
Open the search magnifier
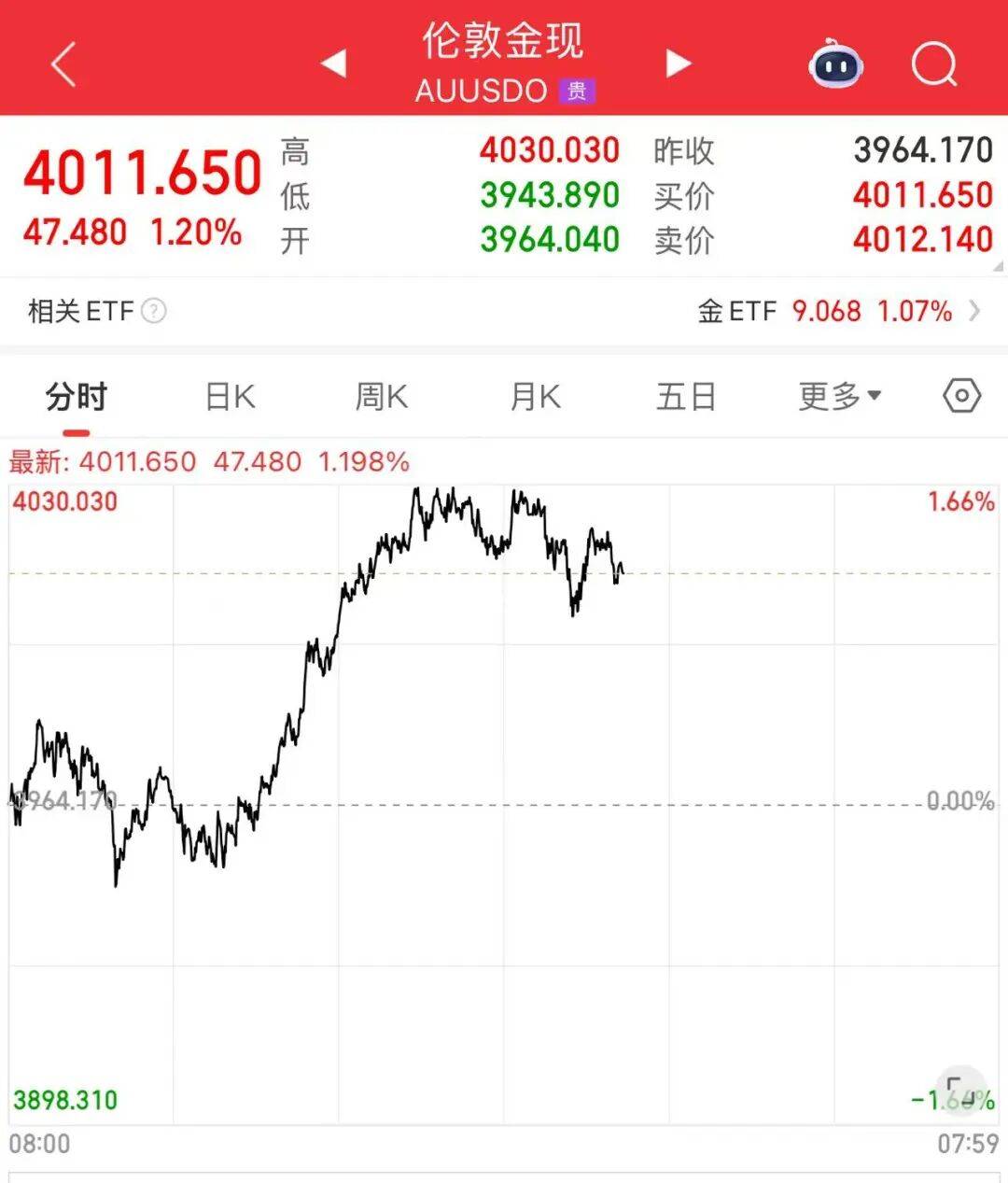933,65
